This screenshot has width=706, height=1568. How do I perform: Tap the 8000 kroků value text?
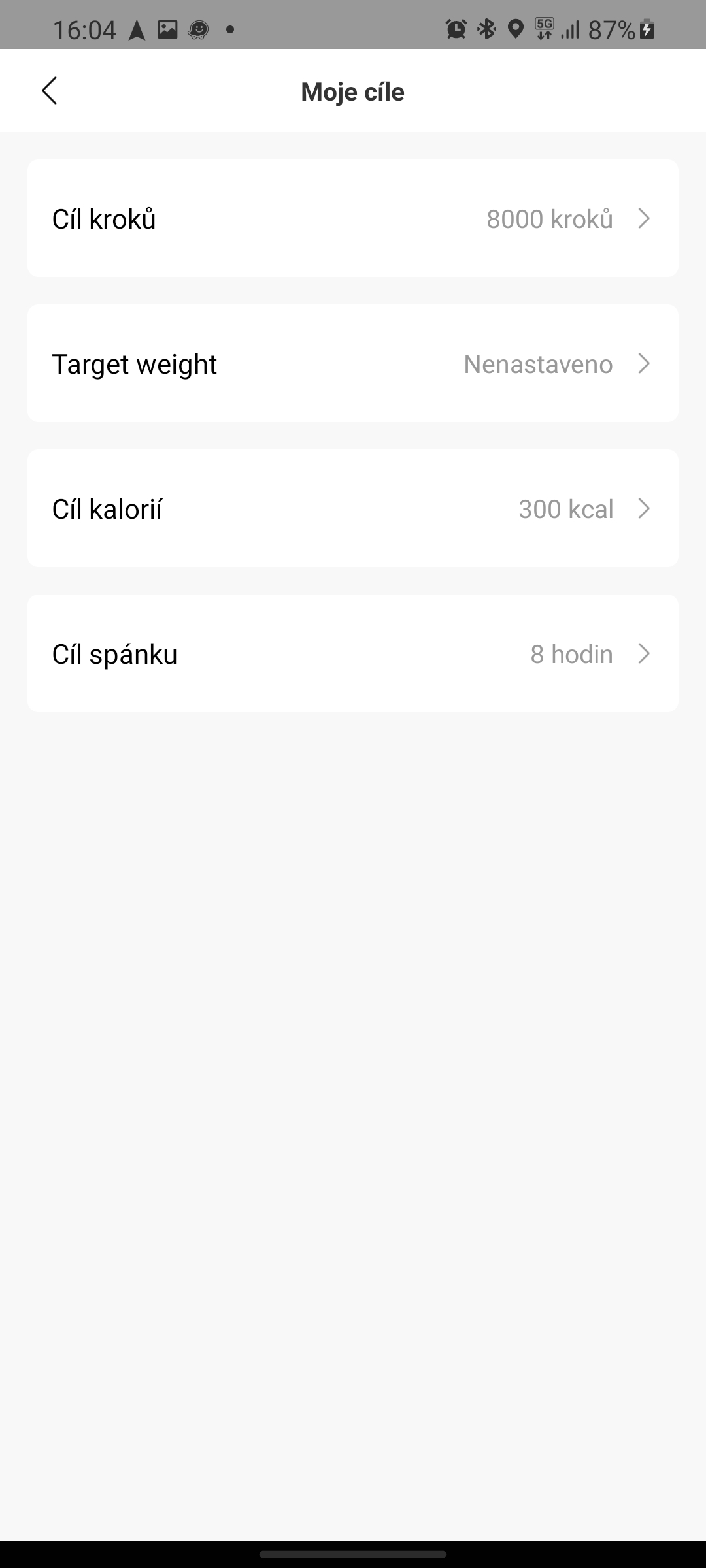tap(550, 219)
